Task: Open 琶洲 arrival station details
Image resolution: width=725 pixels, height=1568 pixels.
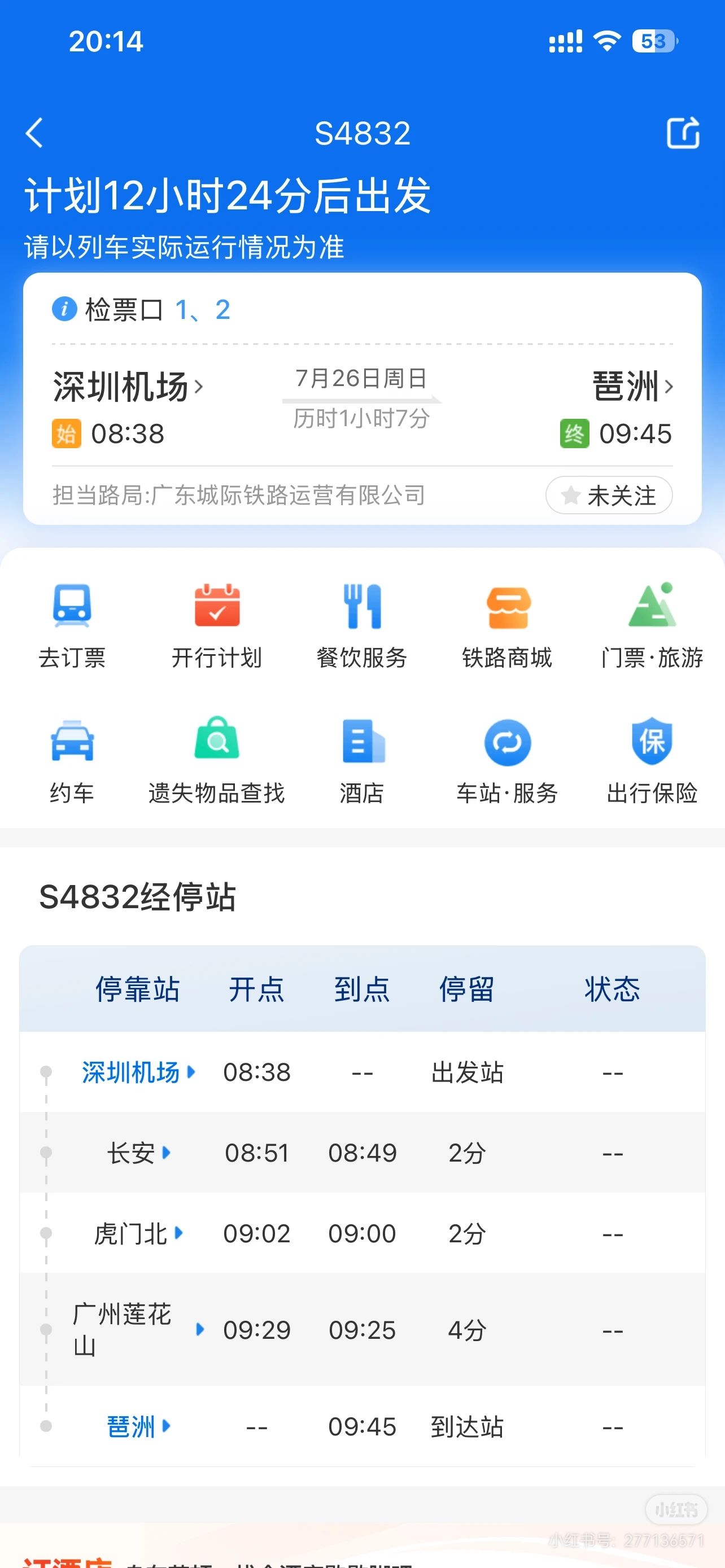Action: click(x=633, y=387)
